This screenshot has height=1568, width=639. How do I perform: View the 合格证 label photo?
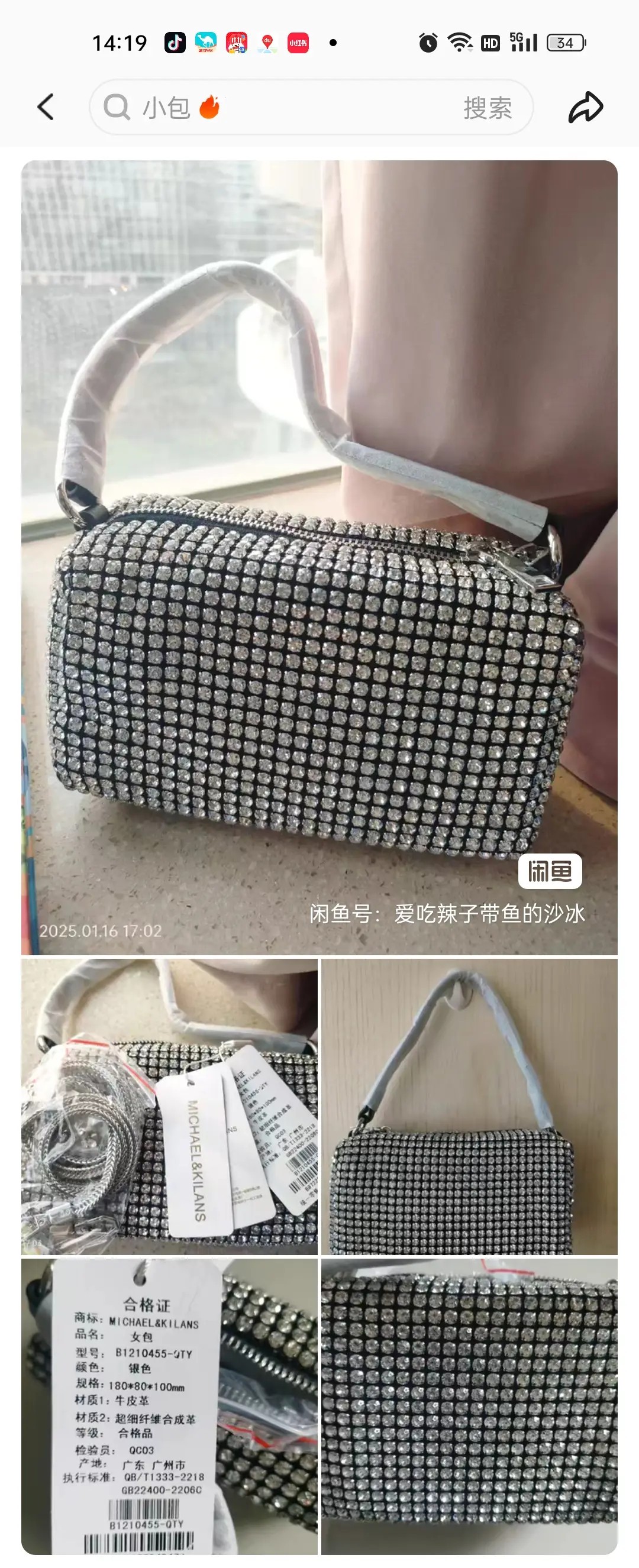[169, 1405]
